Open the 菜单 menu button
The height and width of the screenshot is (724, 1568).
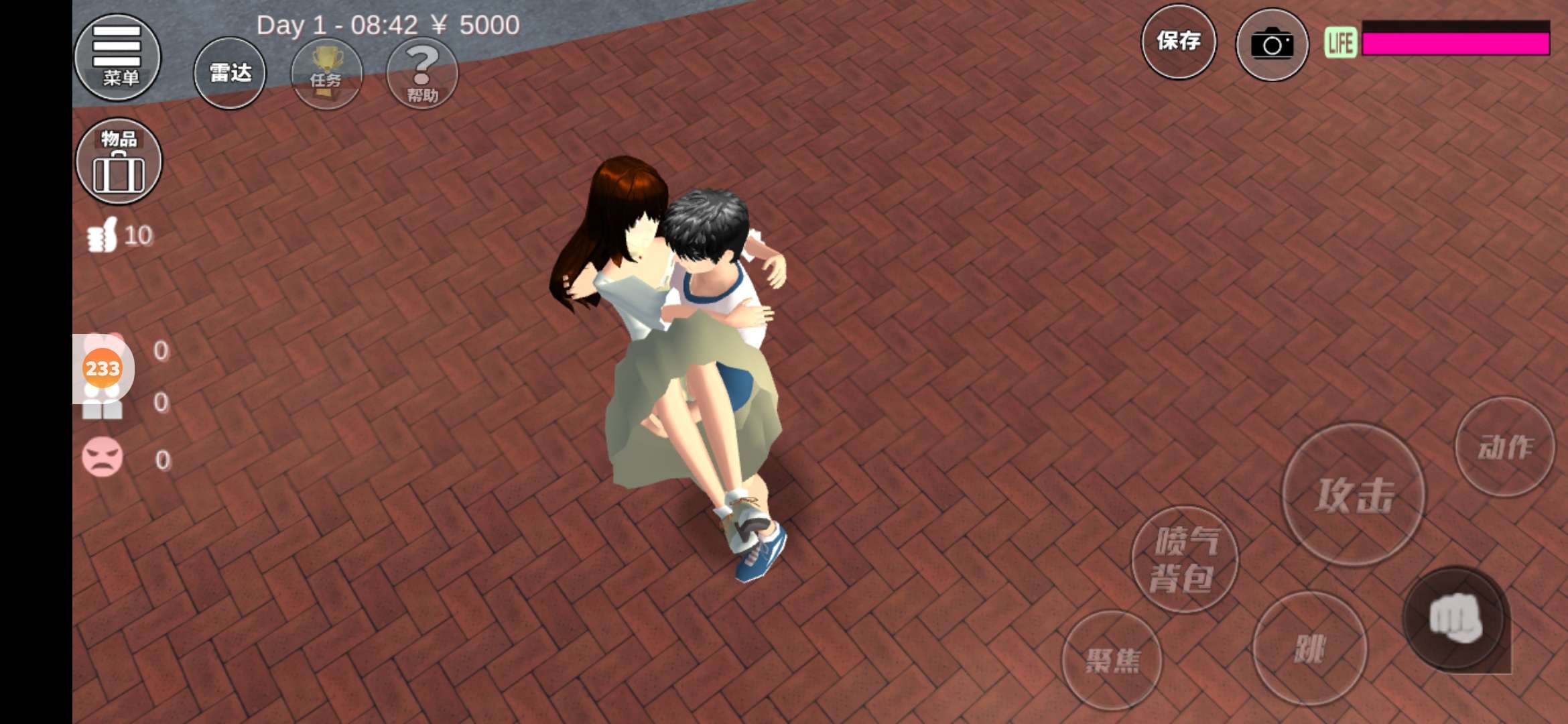(x=117, y=57)
